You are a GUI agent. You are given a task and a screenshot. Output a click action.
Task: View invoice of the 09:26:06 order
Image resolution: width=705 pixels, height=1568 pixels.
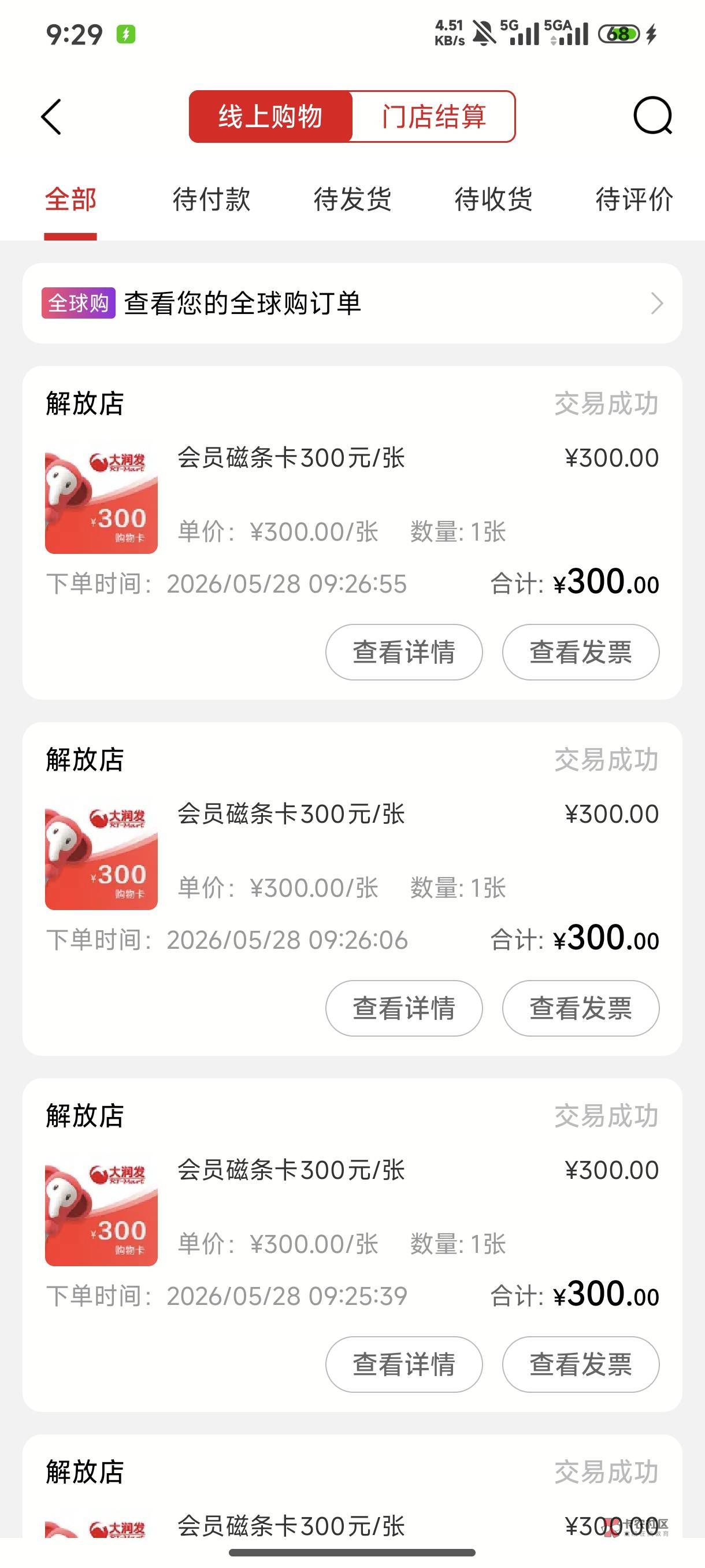tap(580, 1008)
